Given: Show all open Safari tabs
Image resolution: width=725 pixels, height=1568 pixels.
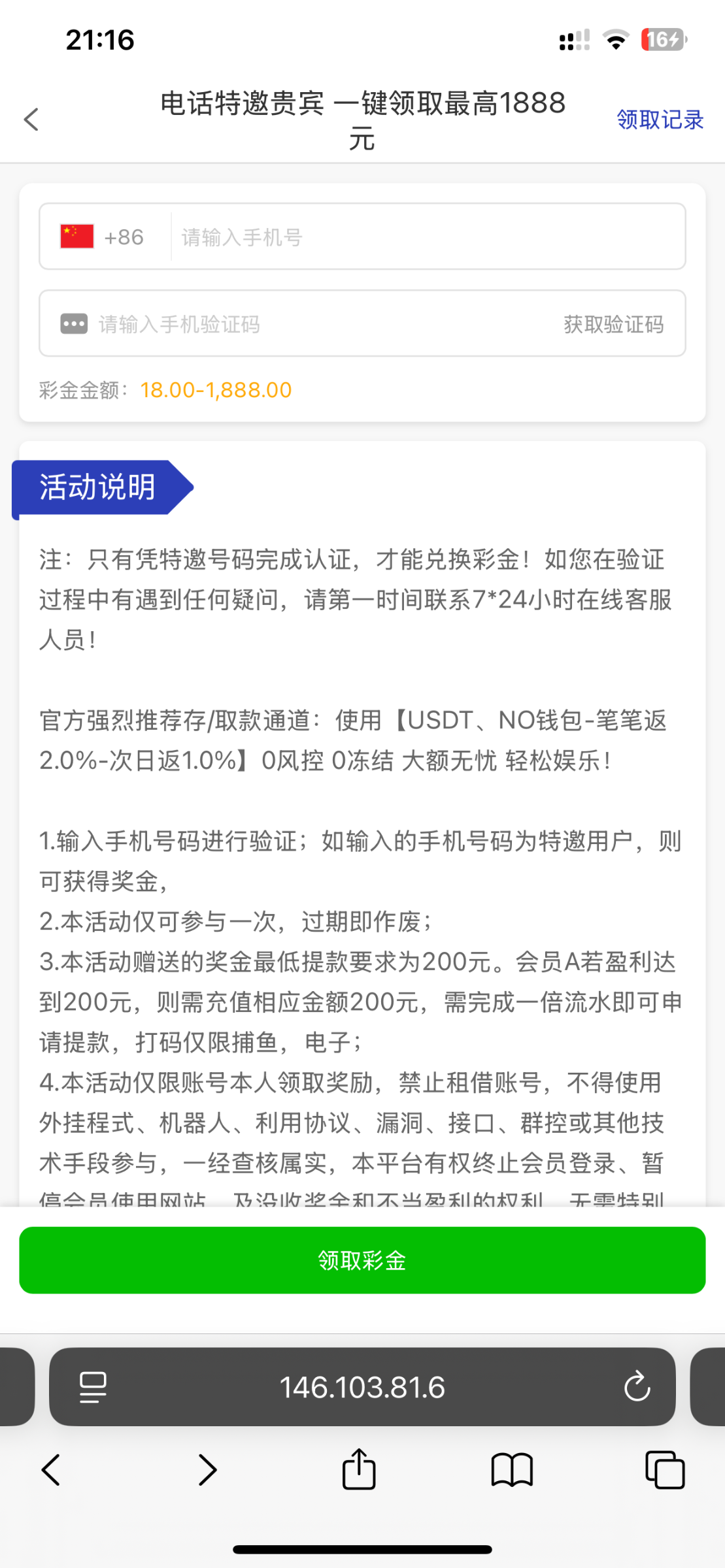Looking at the screenshot, I should tap(665, 1470).
